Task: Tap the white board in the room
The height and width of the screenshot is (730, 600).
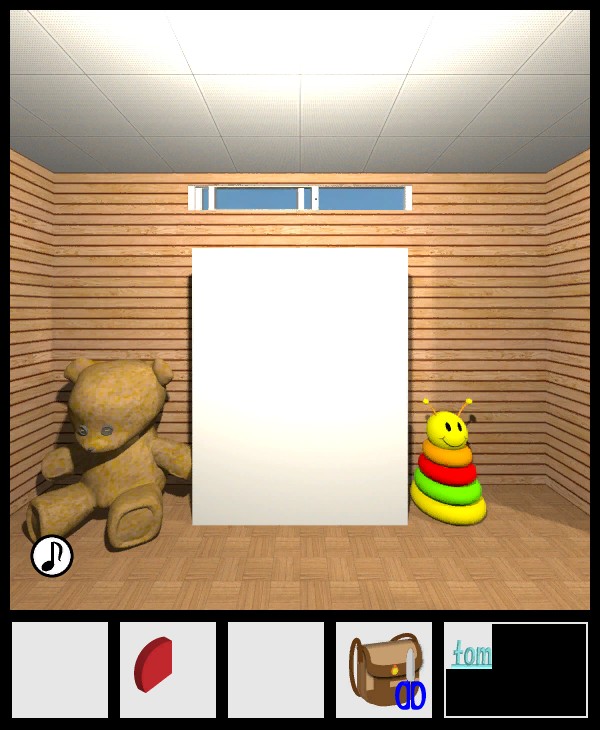Action: pyautogui.click(x=300, y=385)
